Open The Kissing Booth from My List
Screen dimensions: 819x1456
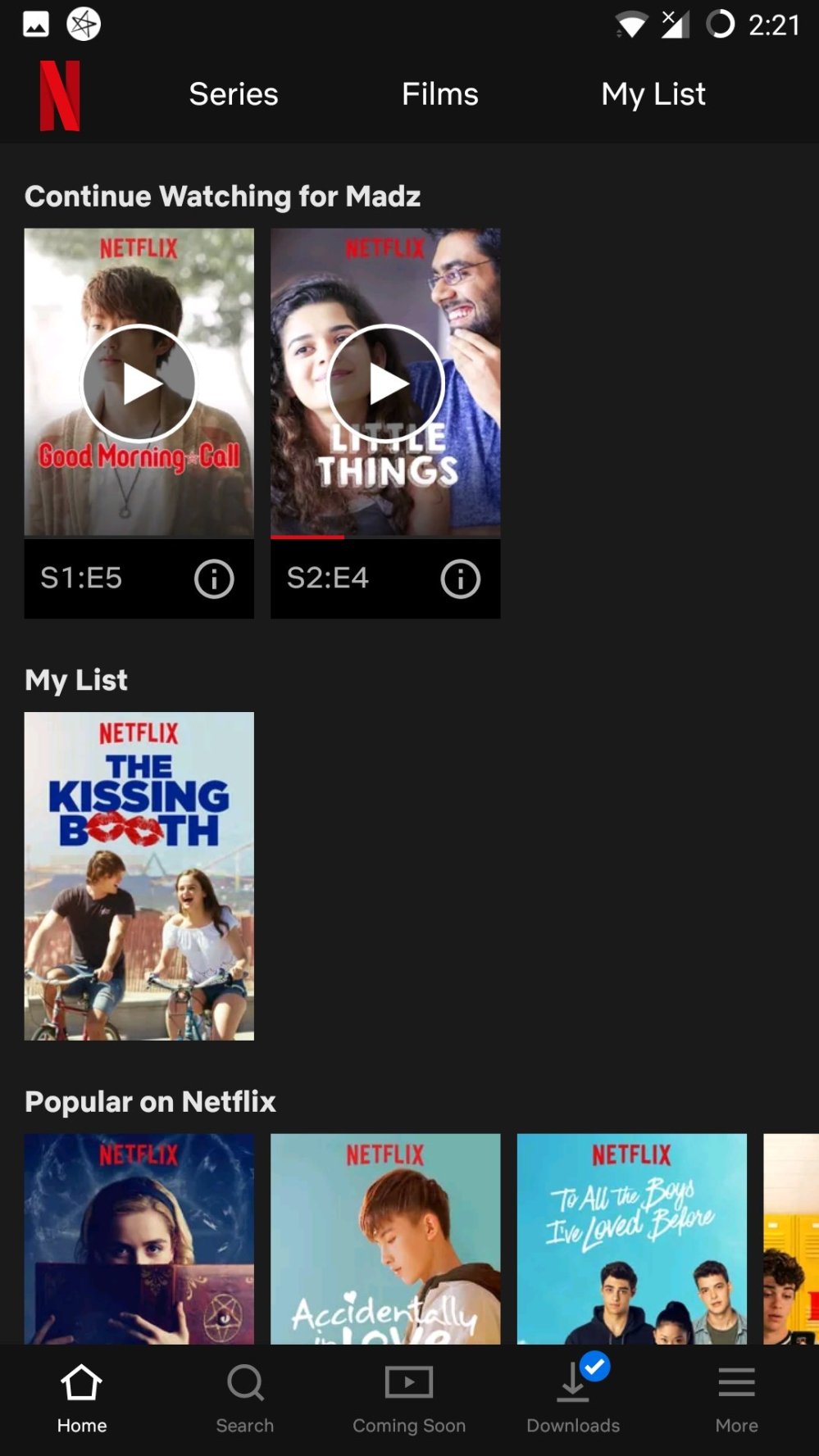[139, 876]
